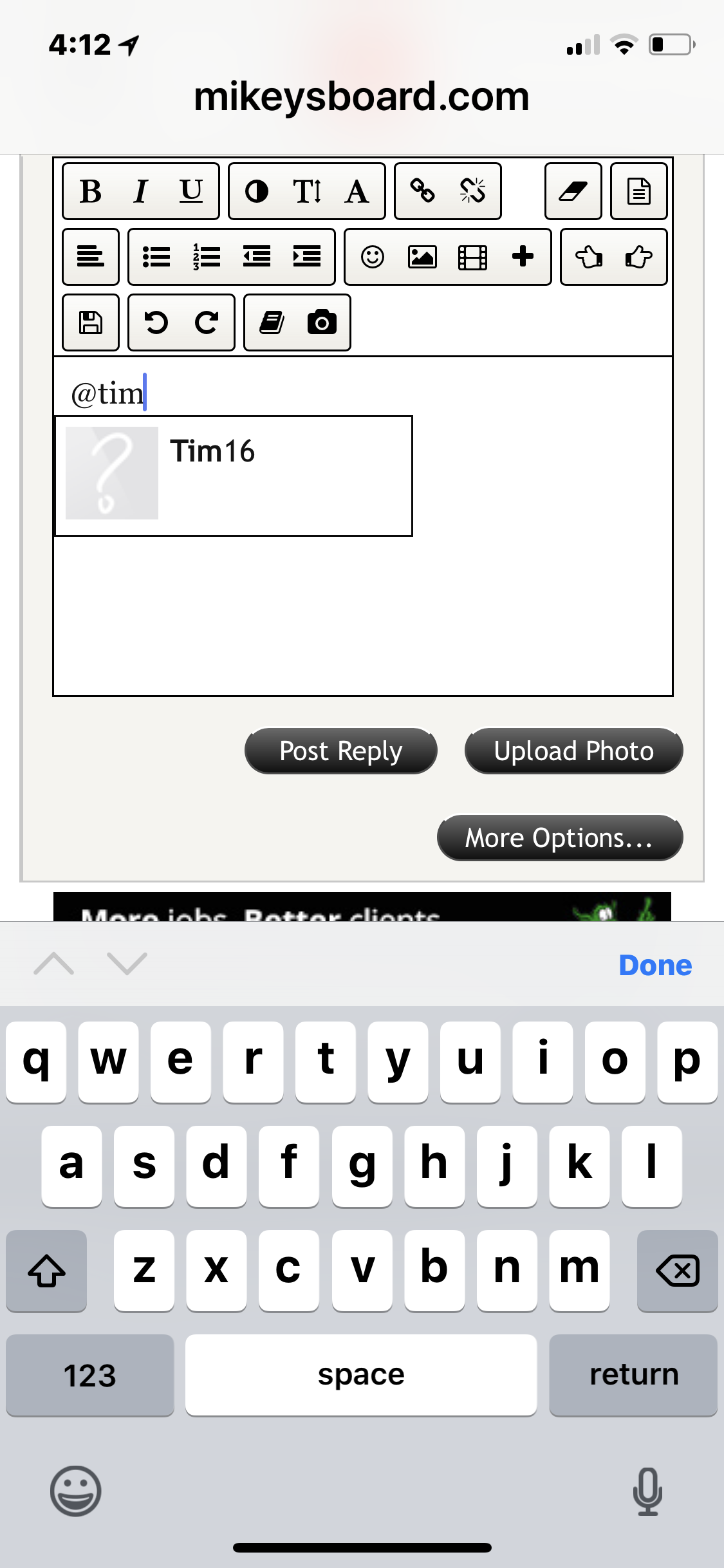Screen dimensions: 724x1568
Task: Remove formatting with the eraser icon
Action: (573, 191)
